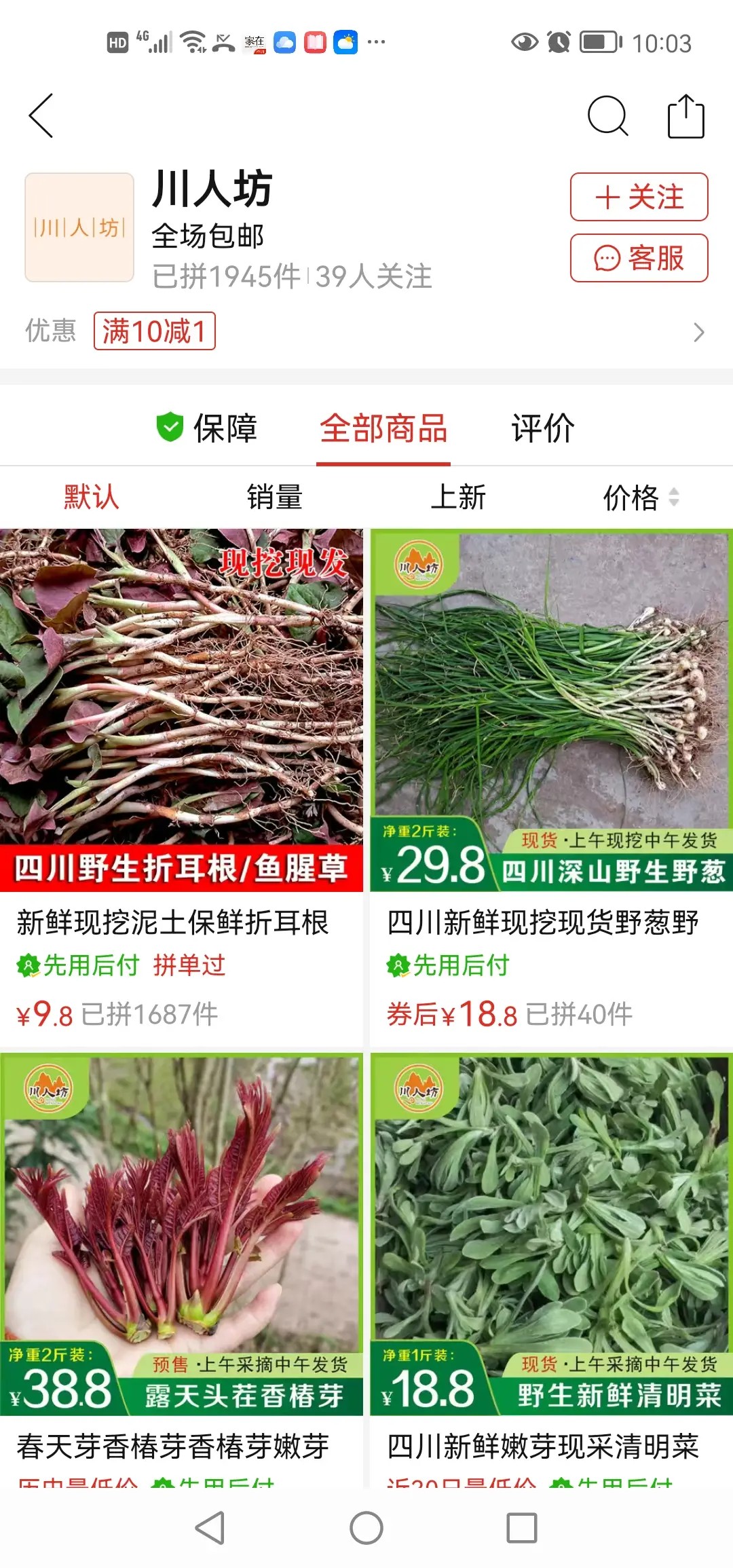The image size is (733, 1568).
Task: Sort products by 销量
Action: [275, 498]
